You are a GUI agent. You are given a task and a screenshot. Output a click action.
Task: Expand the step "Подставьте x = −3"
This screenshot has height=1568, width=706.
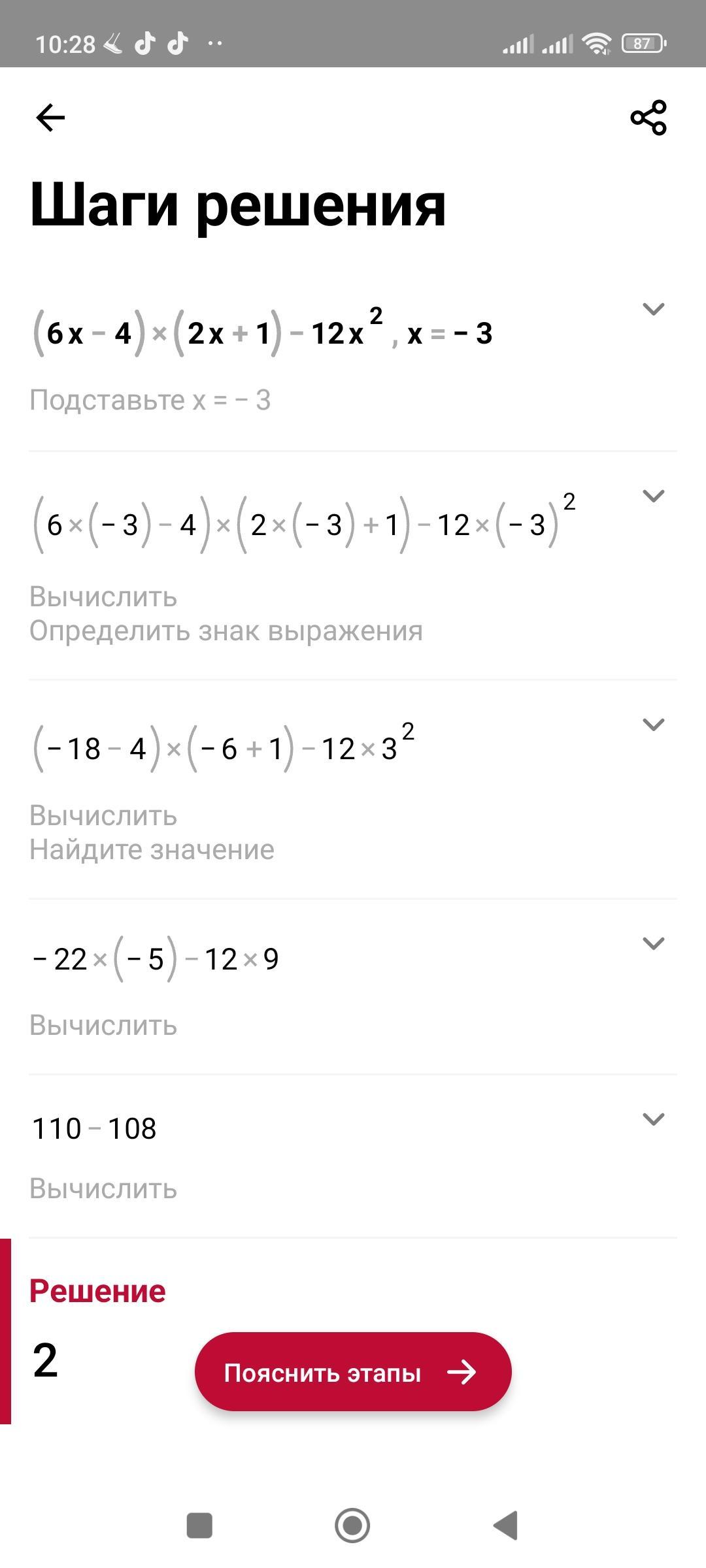[653, 308]
